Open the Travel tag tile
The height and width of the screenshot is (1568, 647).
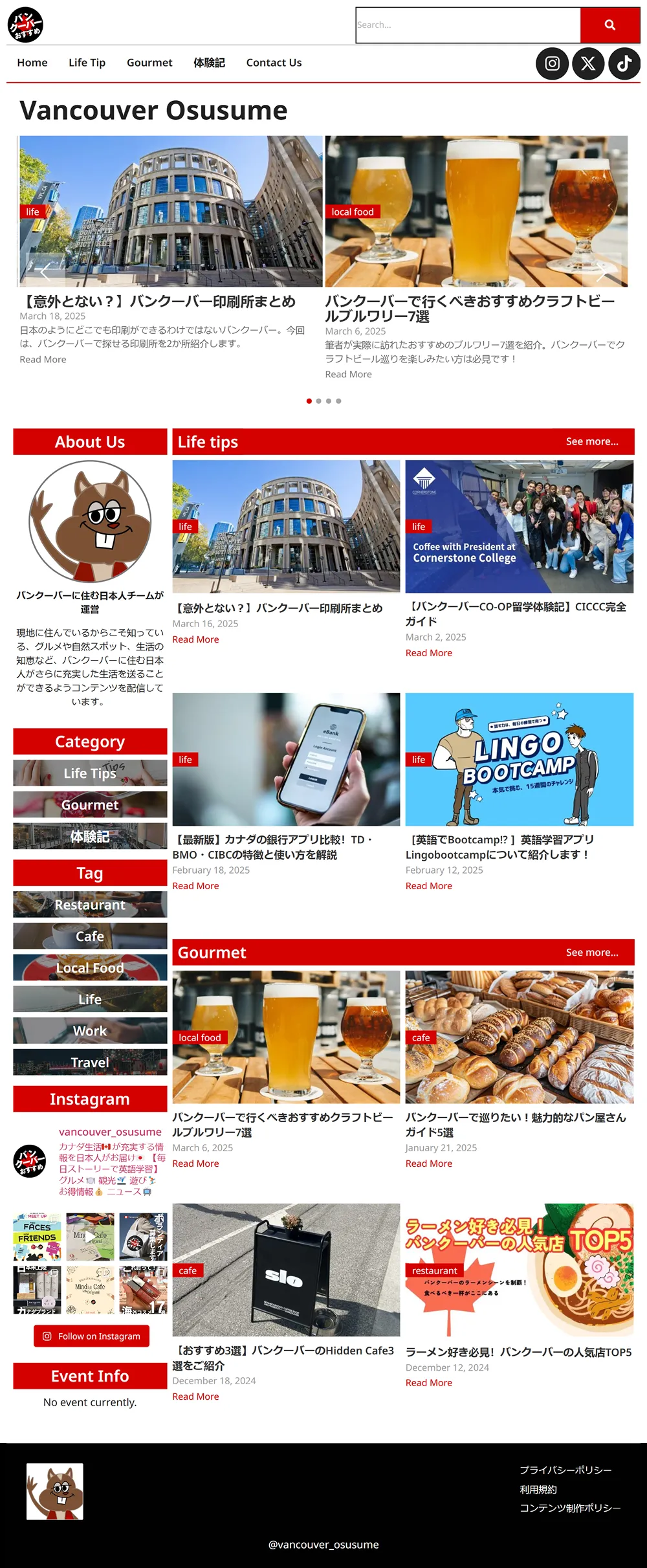pyautogui.click(x=90, y=1063)
